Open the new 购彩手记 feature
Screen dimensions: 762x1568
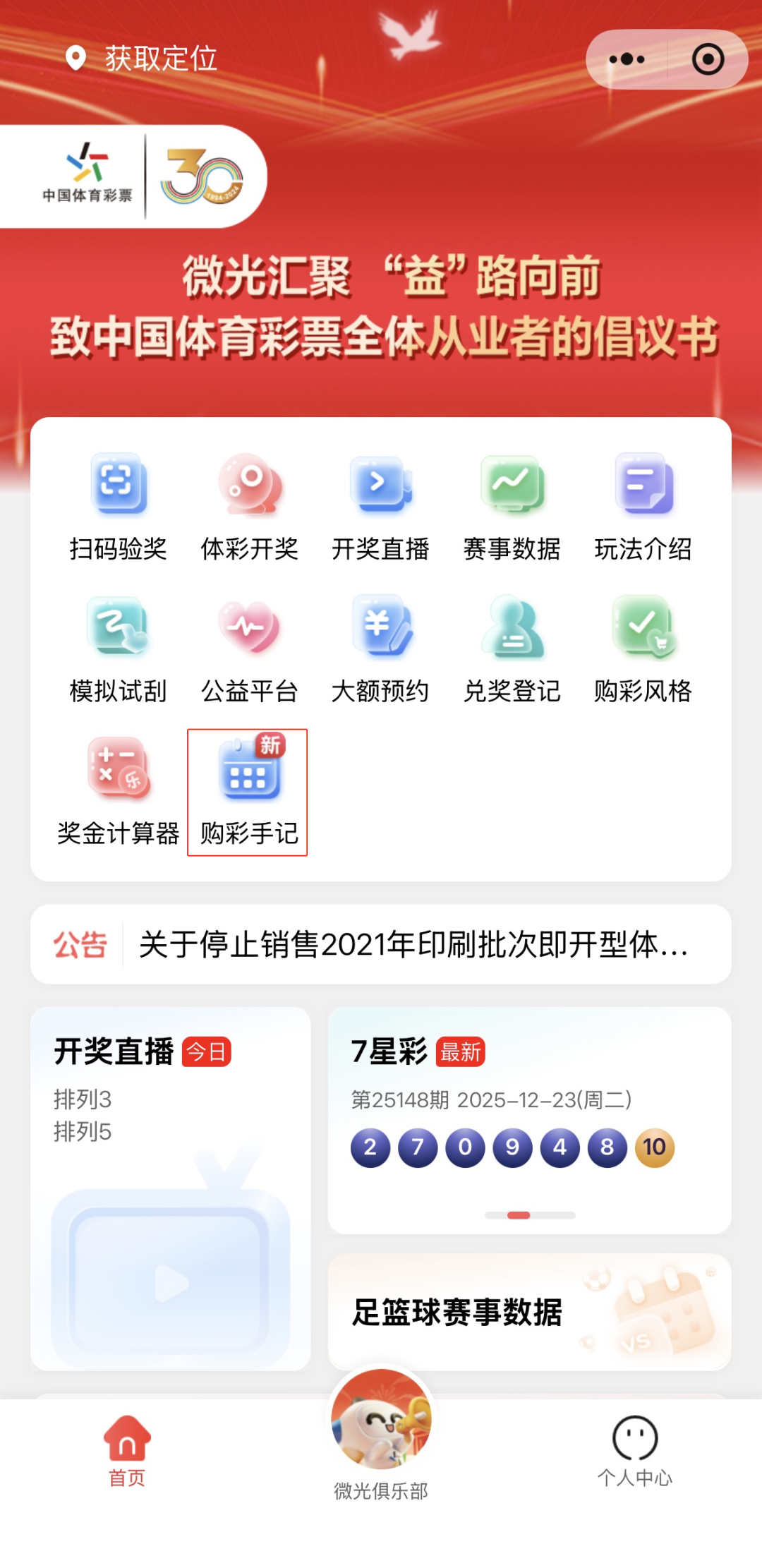248,792
